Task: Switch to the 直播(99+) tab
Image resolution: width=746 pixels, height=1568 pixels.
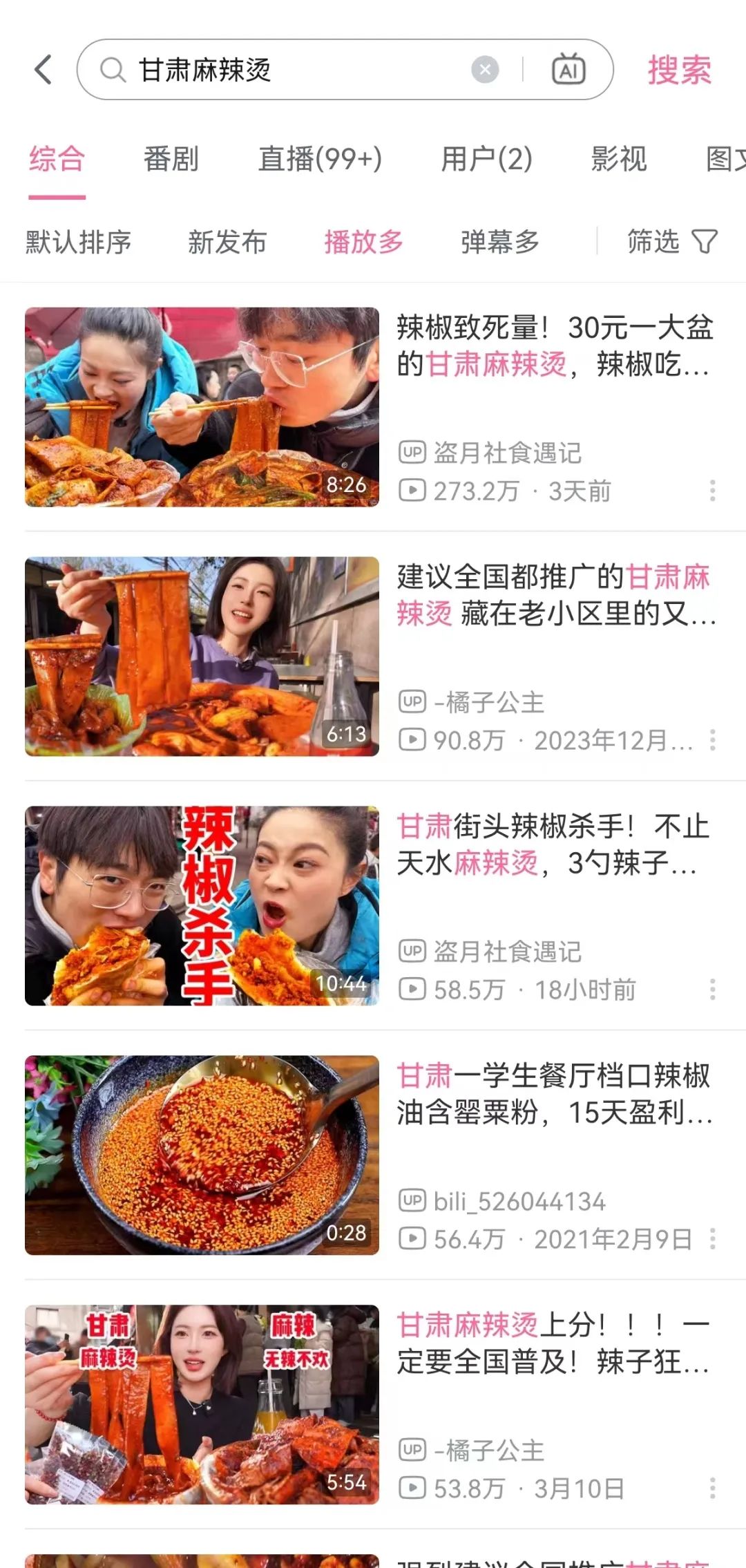Action: [320, 159]
